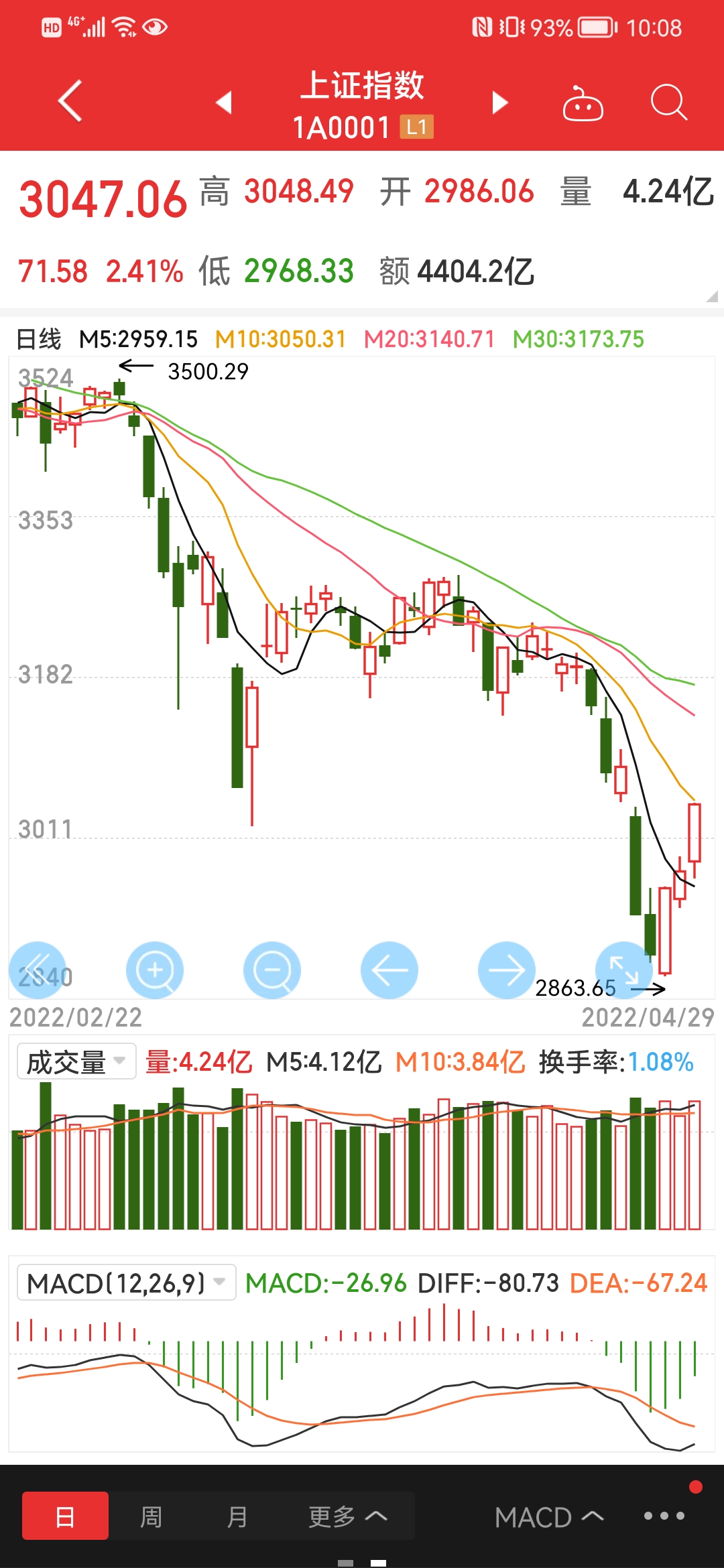724x1568 pixels.
Task: Expand the 更多 period options
Action: pyautogui.click(x=348, y=1516)
